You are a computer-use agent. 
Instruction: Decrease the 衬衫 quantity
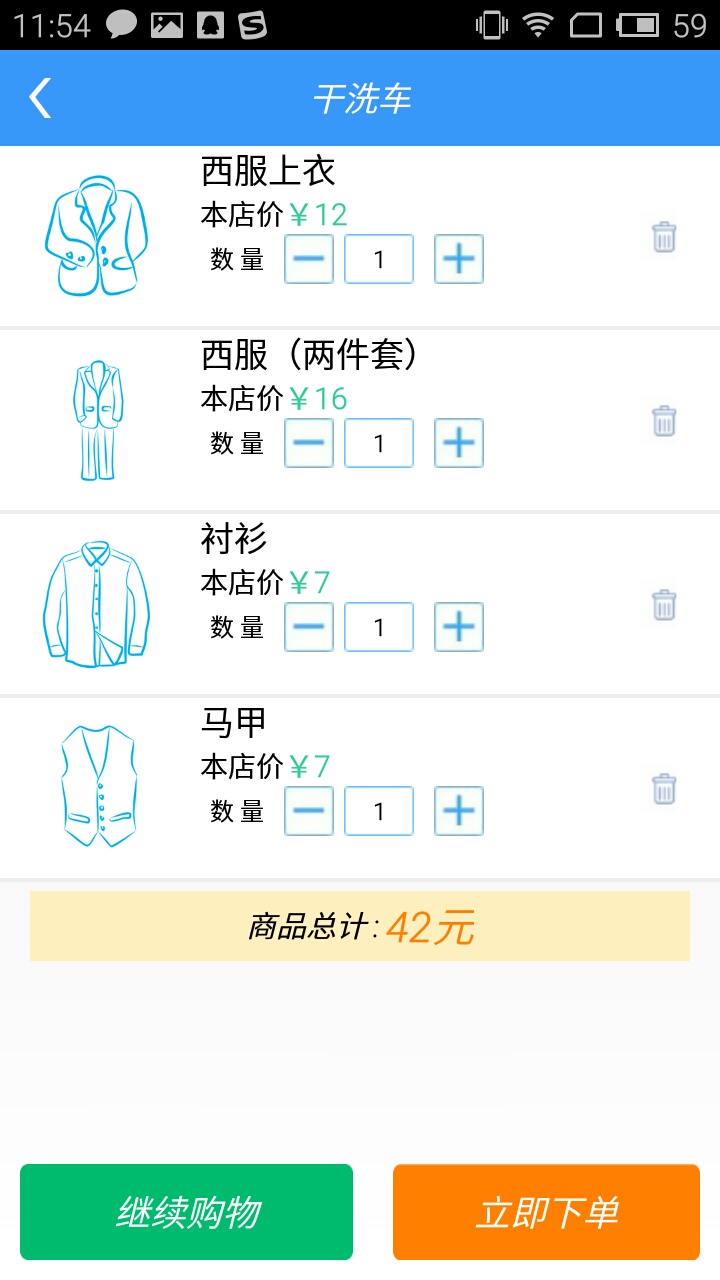click(x=309, y=628)
